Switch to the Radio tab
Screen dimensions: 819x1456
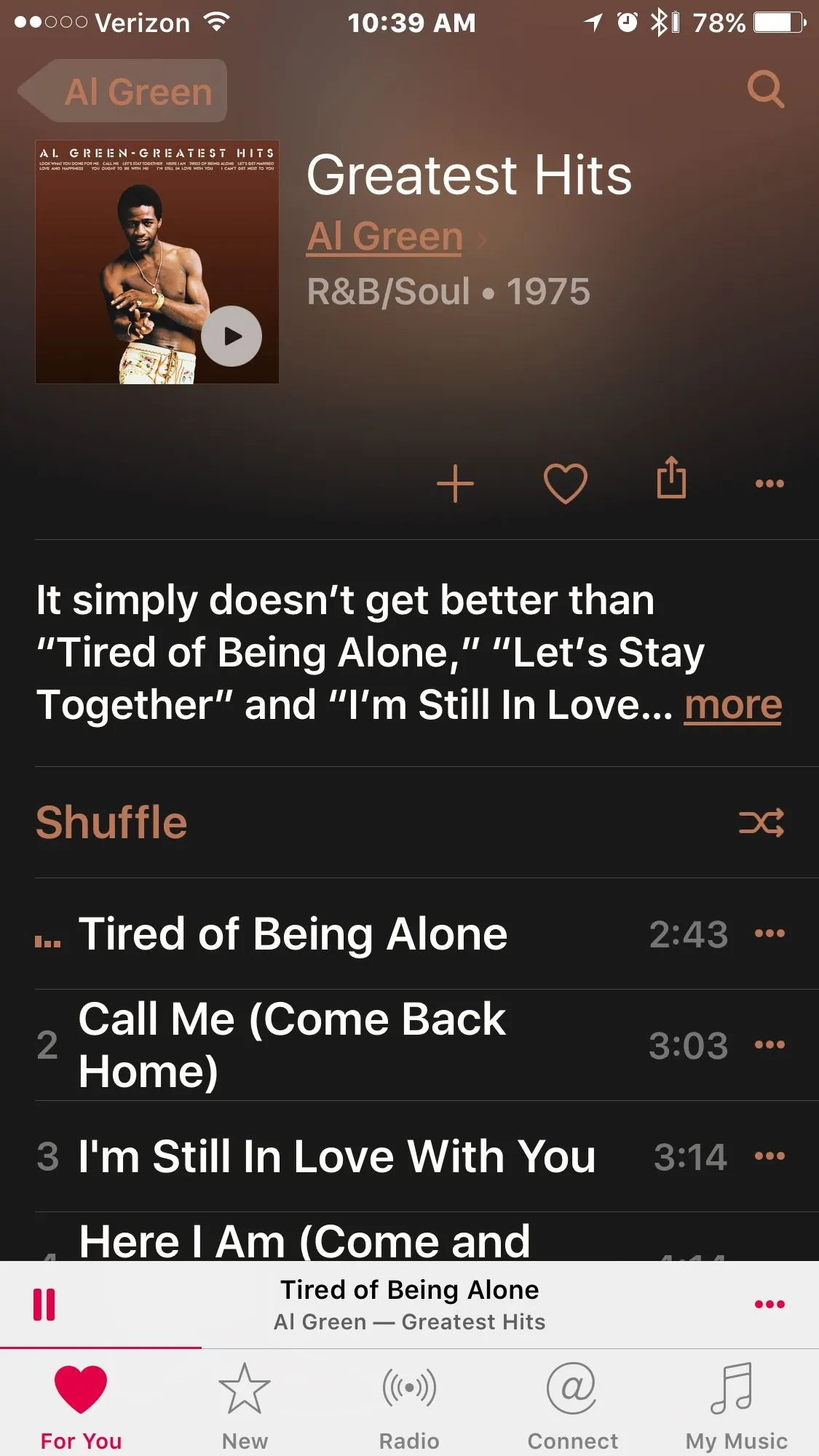click(x=409, y=1404)
